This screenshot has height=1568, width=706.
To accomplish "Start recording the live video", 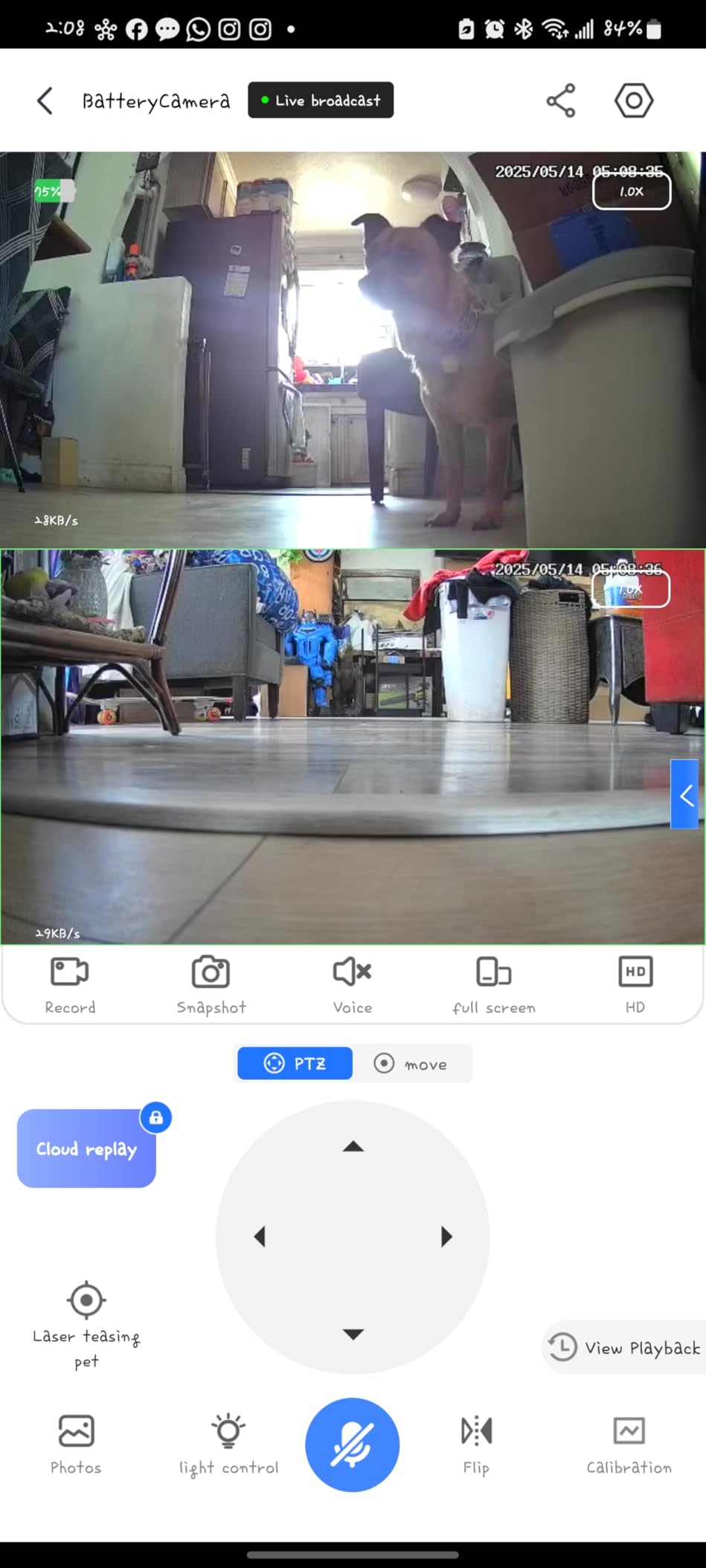I will pyautogui.click(x=70, y=984).
